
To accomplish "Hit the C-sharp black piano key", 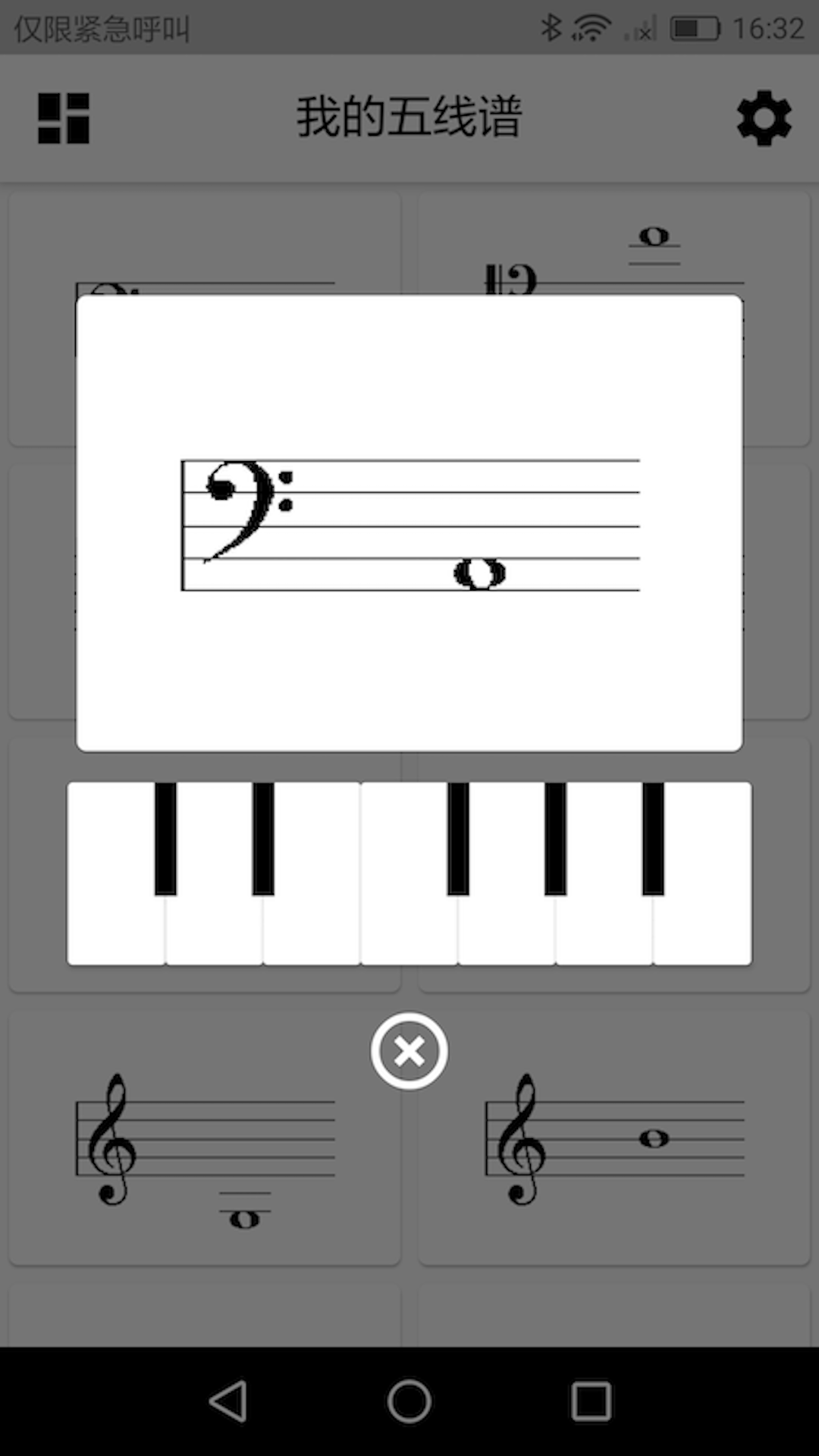I will coord(165,838).
